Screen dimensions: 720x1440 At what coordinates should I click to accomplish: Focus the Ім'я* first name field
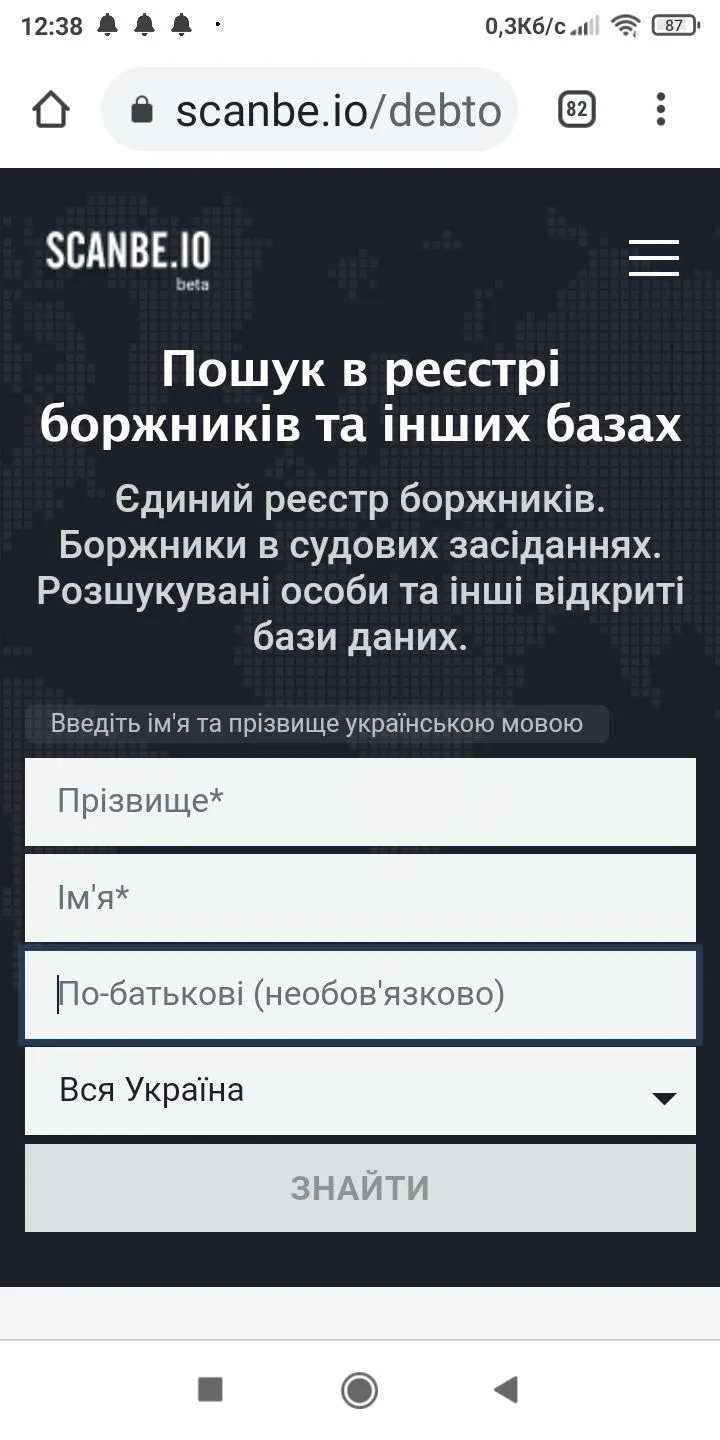pyautogui.click(x=360, y=898)
